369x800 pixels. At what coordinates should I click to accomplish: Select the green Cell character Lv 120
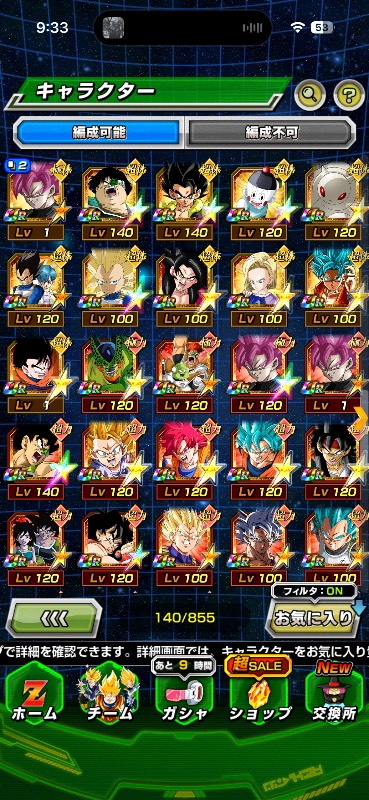(x=110, y=376)
